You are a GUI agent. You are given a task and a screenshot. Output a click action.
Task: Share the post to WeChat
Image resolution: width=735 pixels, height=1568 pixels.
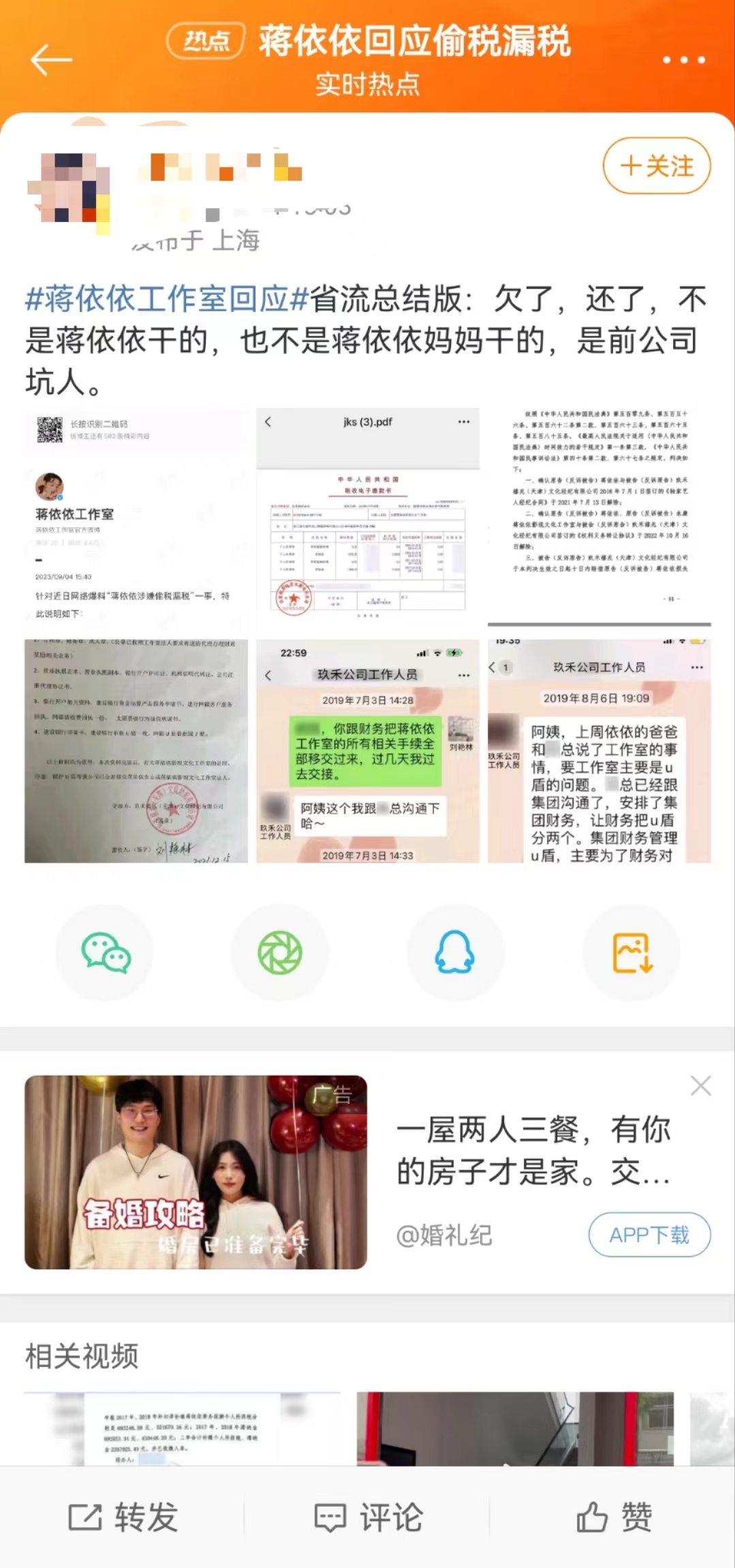click(106, 952)
